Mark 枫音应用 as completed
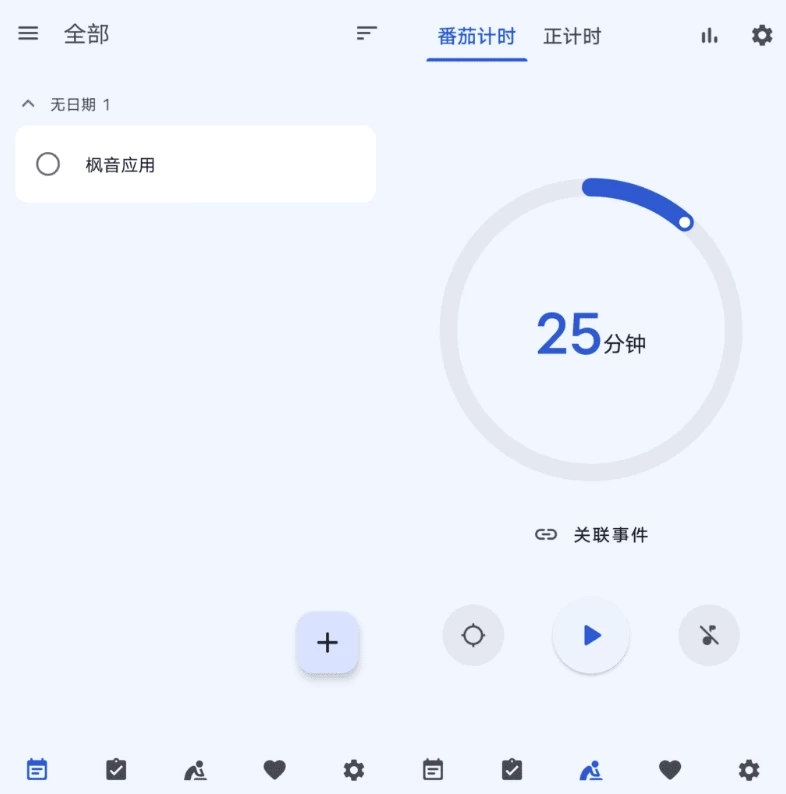Screen dimensions: 786x794 [48, 164]
